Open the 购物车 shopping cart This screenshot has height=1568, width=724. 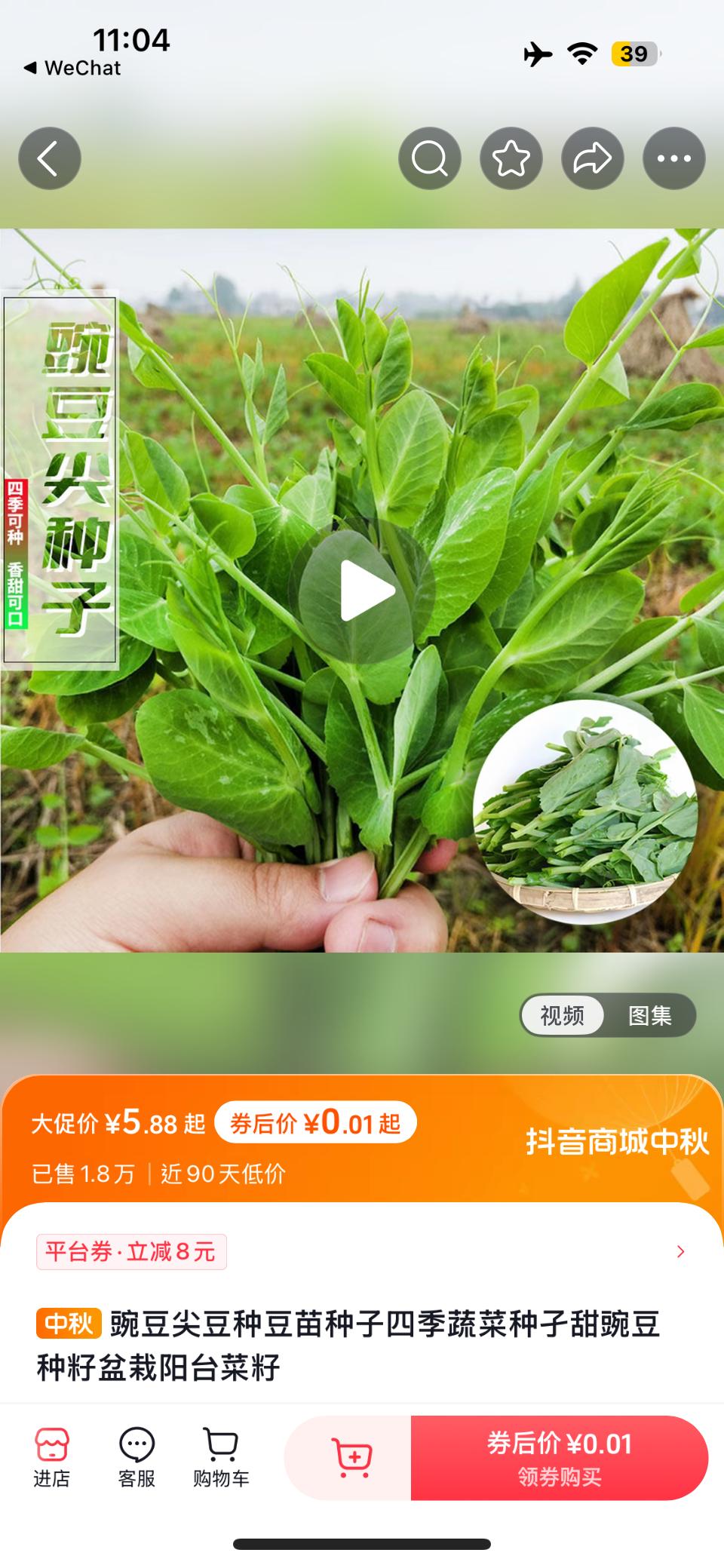(221, 1458)
